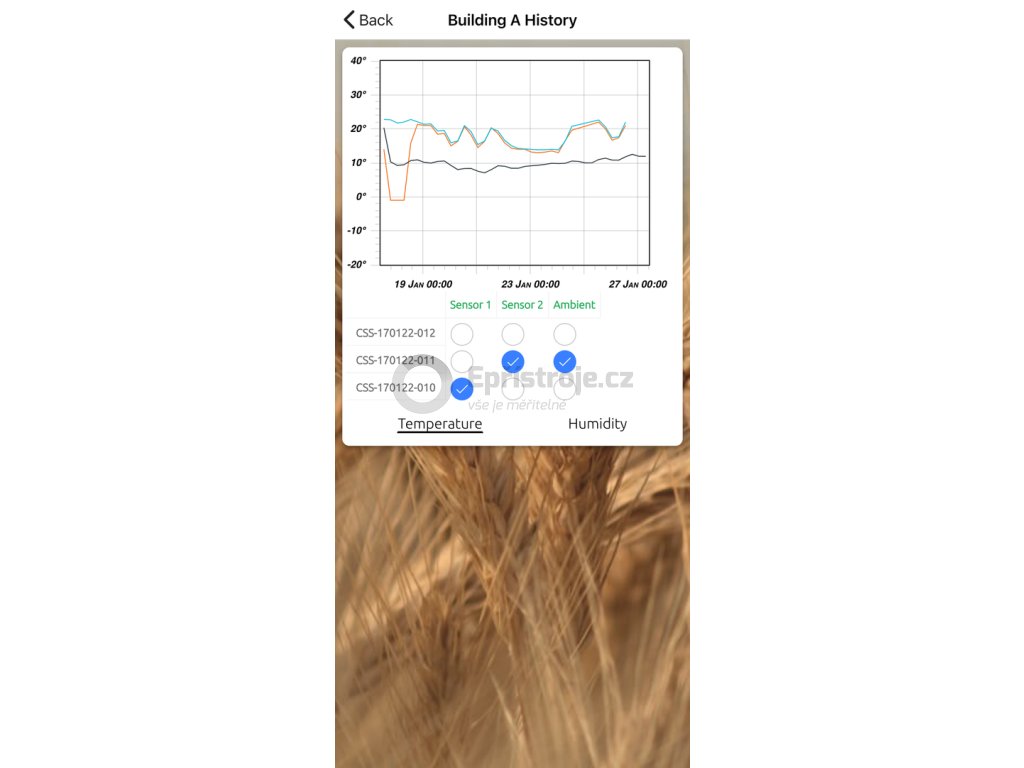
Task: Check Ambient for CSS-170122-010
Action: click(565, 389)
